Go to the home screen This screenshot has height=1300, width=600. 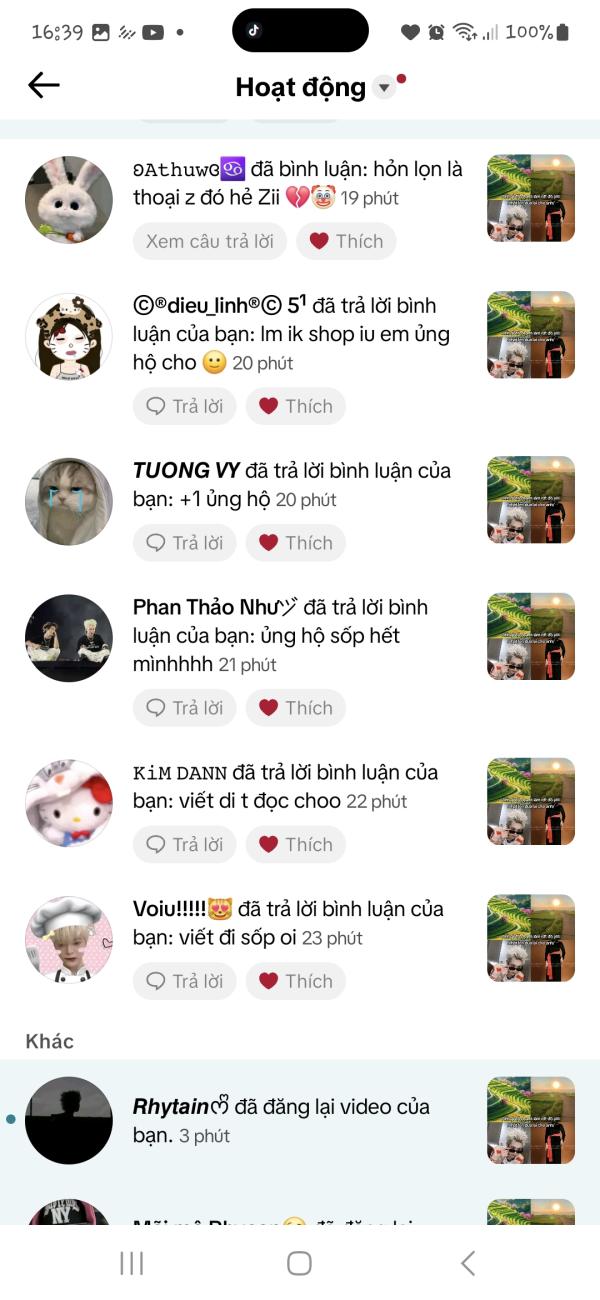click(x=299, y=1263)
